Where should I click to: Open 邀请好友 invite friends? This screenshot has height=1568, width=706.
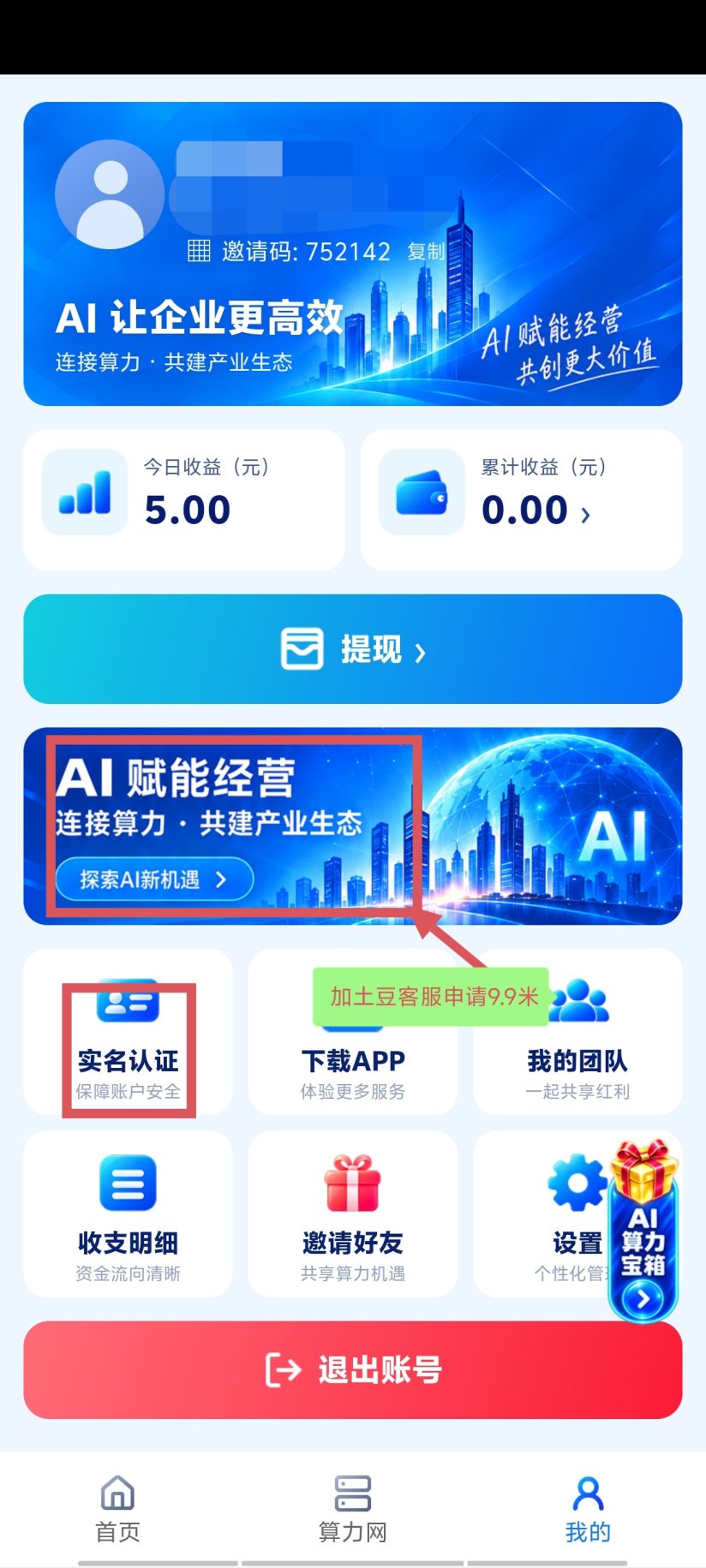point(353,1214)
